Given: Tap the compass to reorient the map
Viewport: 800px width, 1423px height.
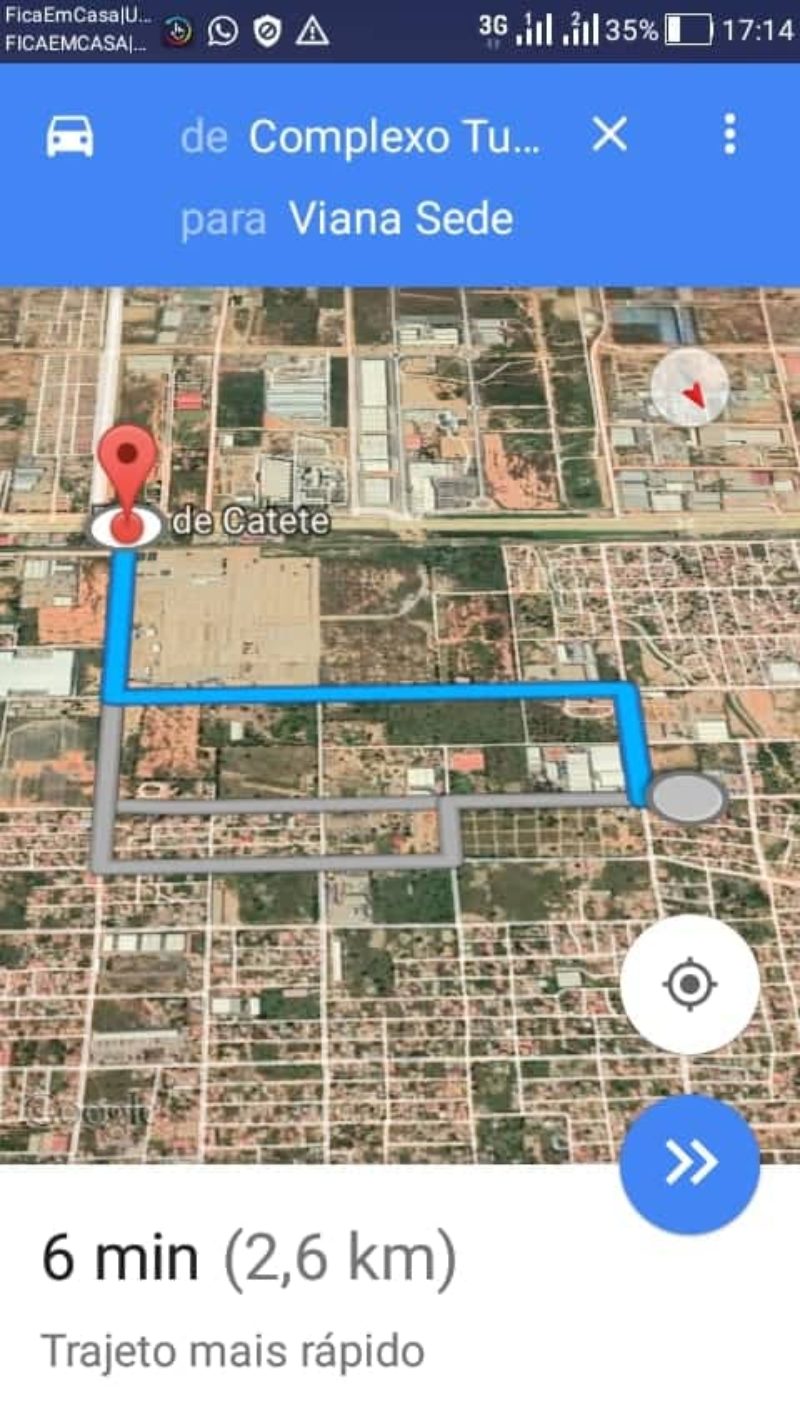Looking at the screenshot, I should tap(690, 388).
